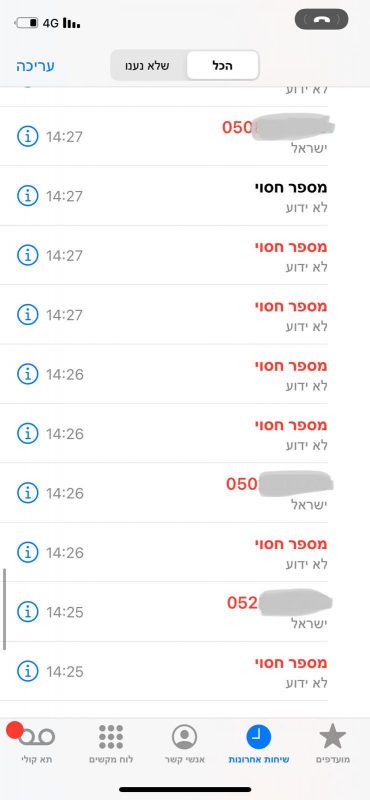Go to the מועדפים favorites tab
The image size is (370, 800).
332,743
